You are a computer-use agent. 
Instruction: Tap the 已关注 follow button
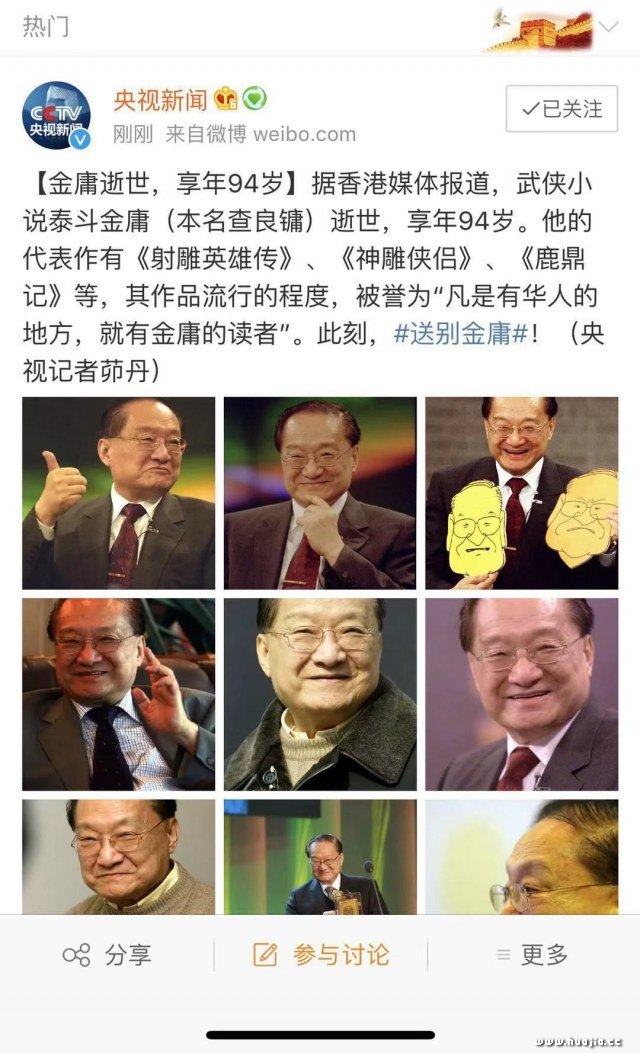pyautogui.click(x=561, y=109)
